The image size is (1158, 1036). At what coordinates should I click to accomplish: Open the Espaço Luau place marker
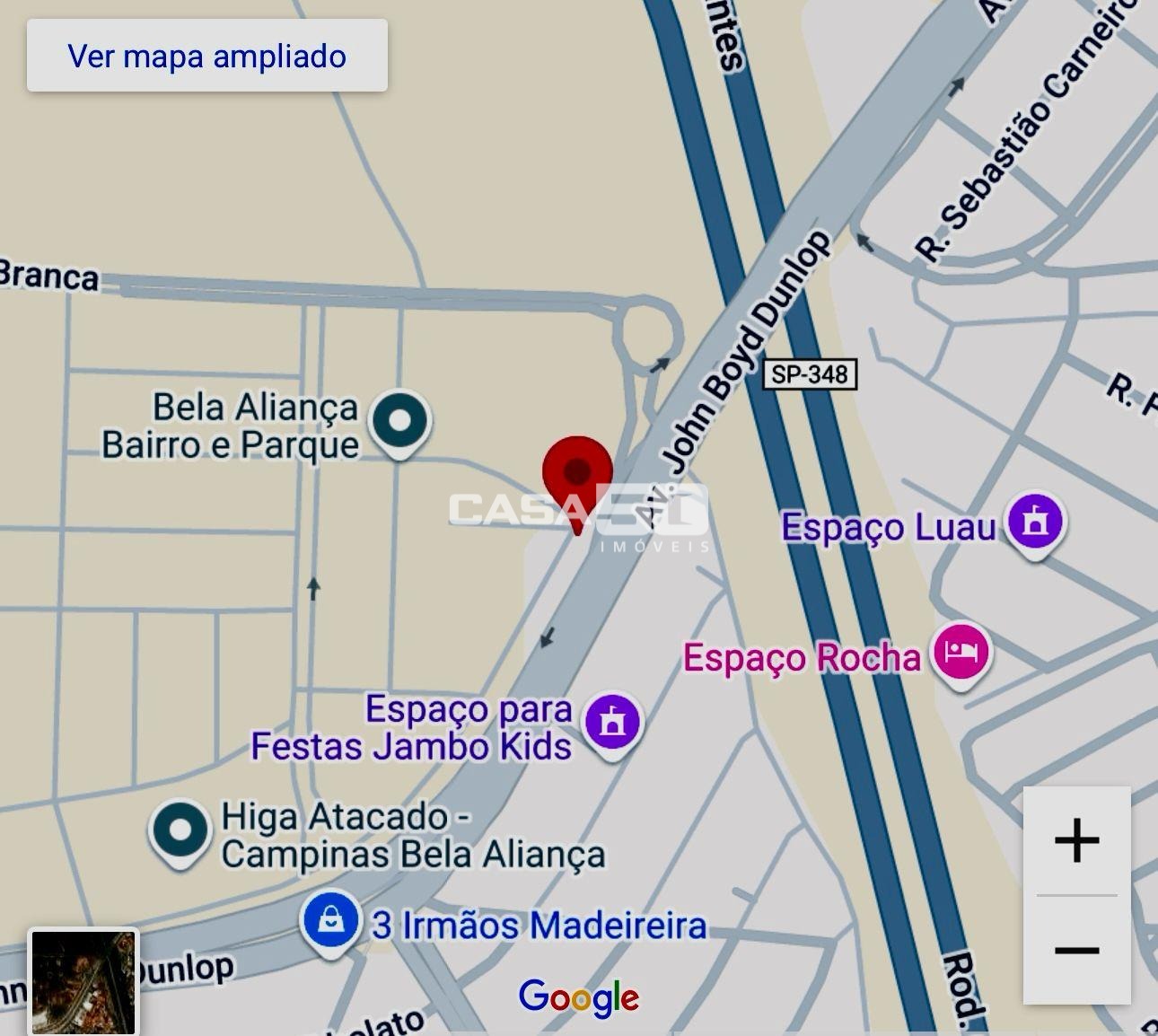(1034, 522)
